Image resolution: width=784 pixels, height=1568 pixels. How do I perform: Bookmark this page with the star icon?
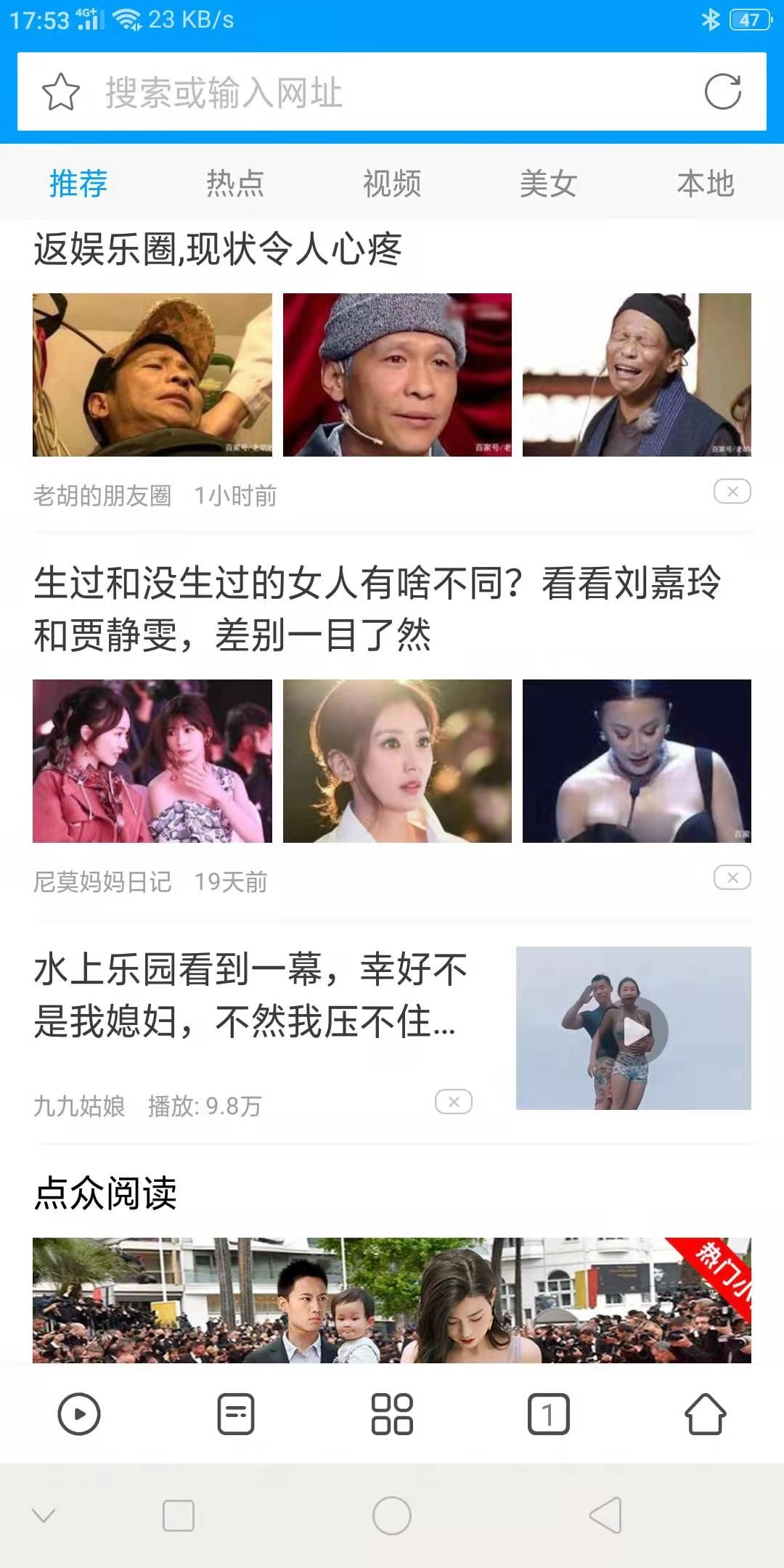(61, 92)
